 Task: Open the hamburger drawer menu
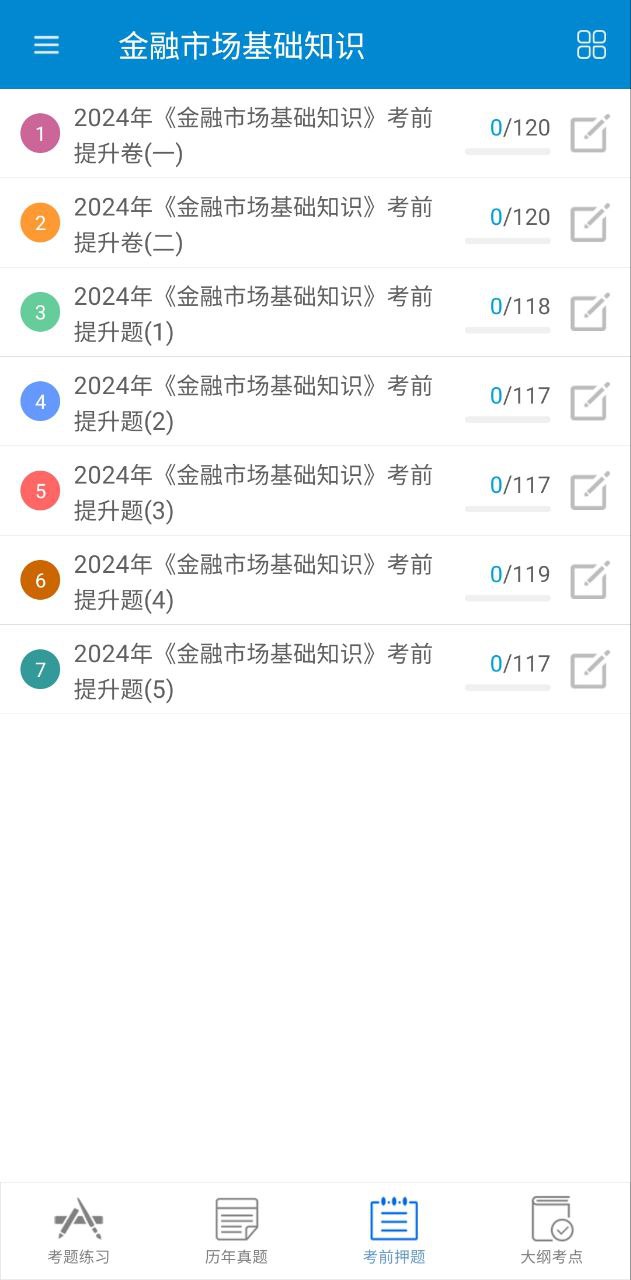coord(46,45)
